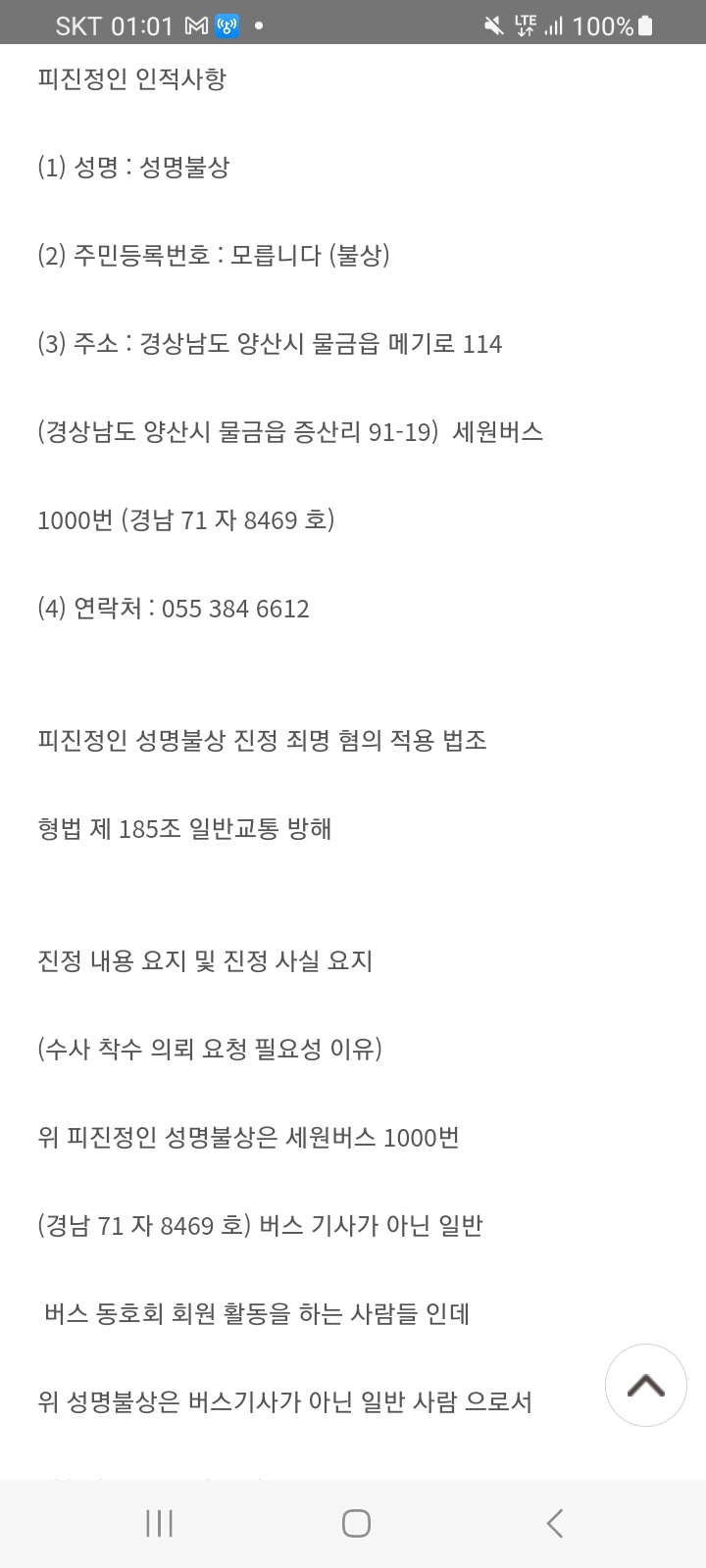Open recent apps from the navigation bar

click(x=159, y=1523)
